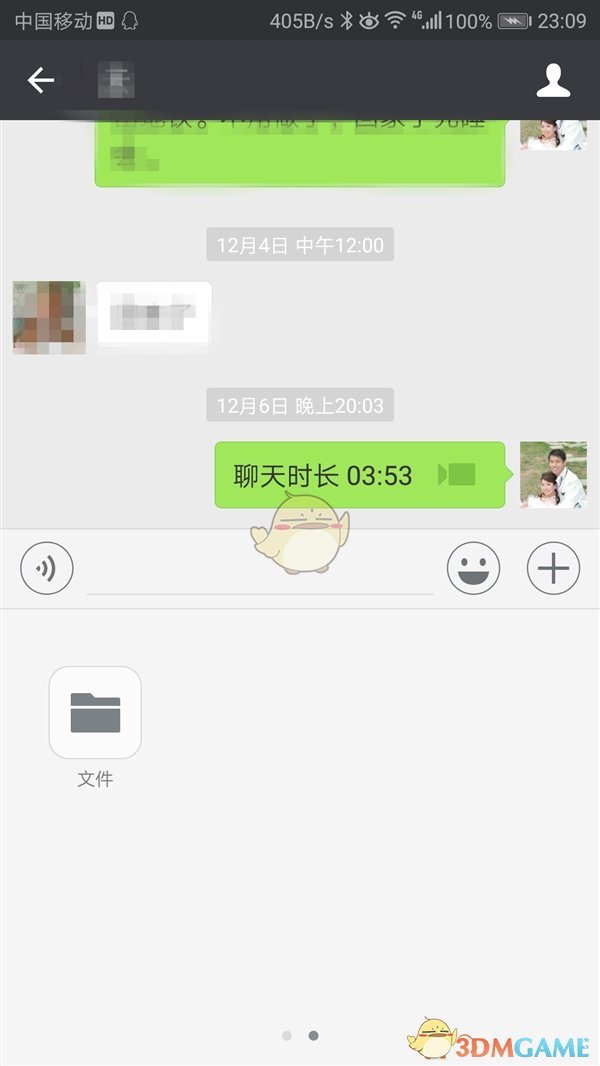This screenshot has width=600, height=1066.
Task: Open the 文件 file option
Action: 95,713
